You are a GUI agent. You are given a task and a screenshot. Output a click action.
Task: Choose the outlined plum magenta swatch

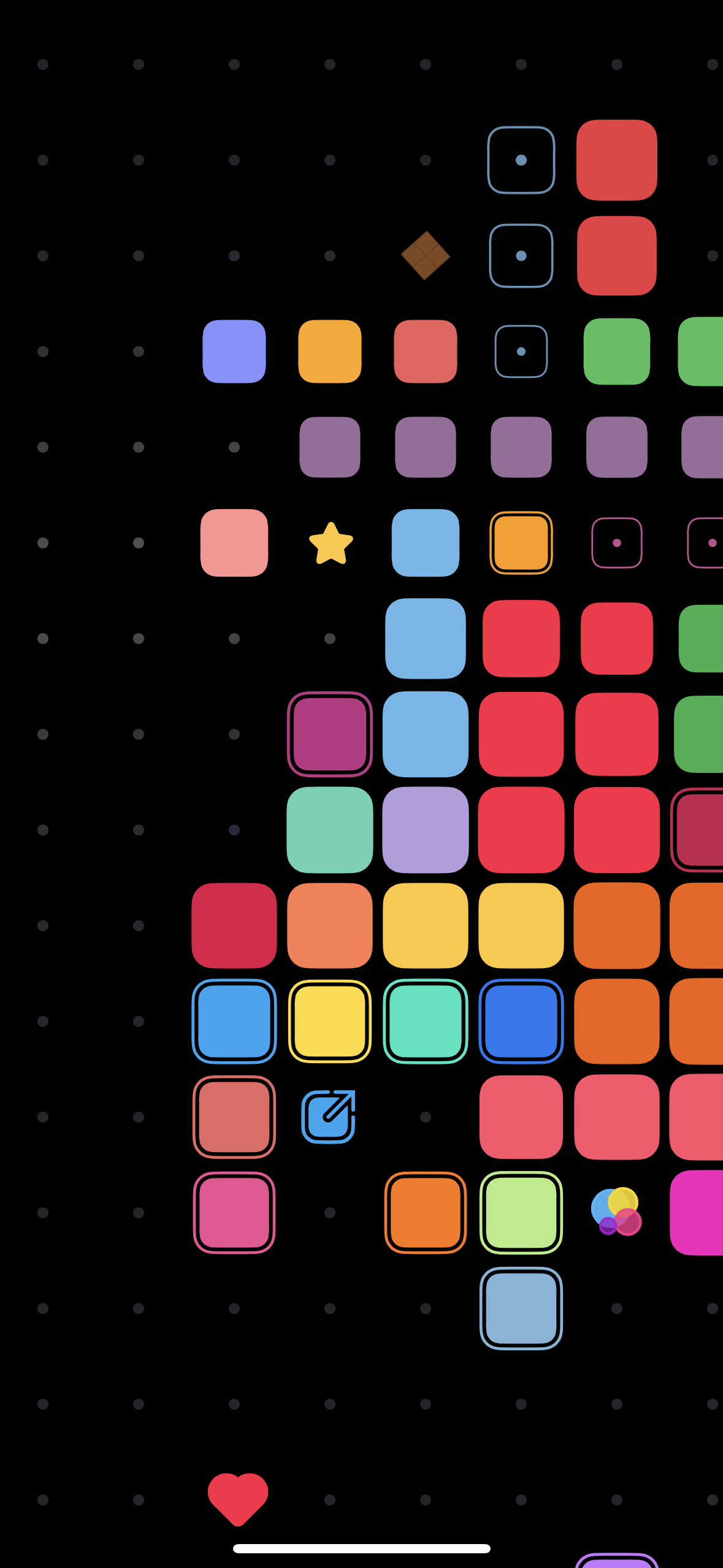[330, 734]
